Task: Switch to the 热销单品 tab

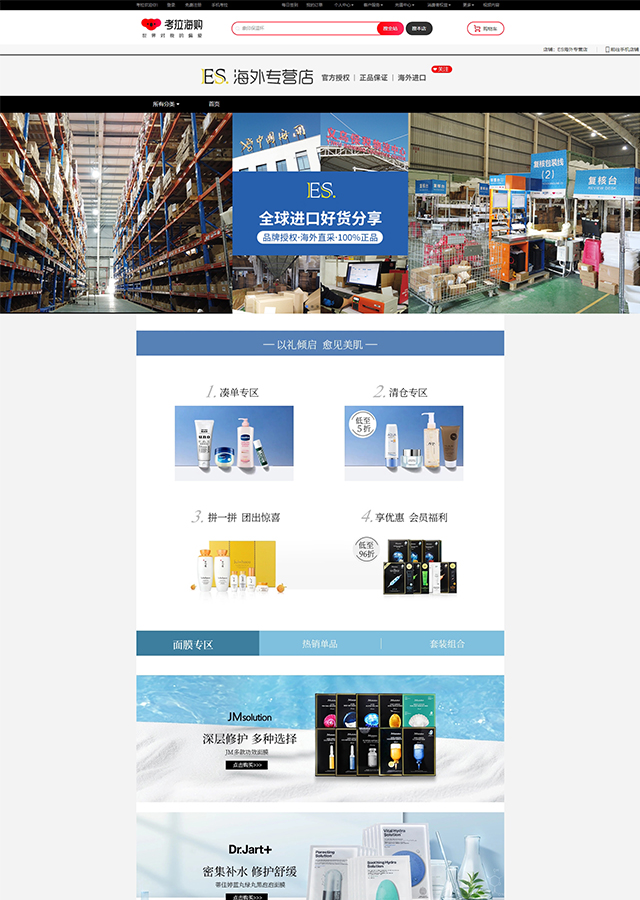Action: (320, 644)
